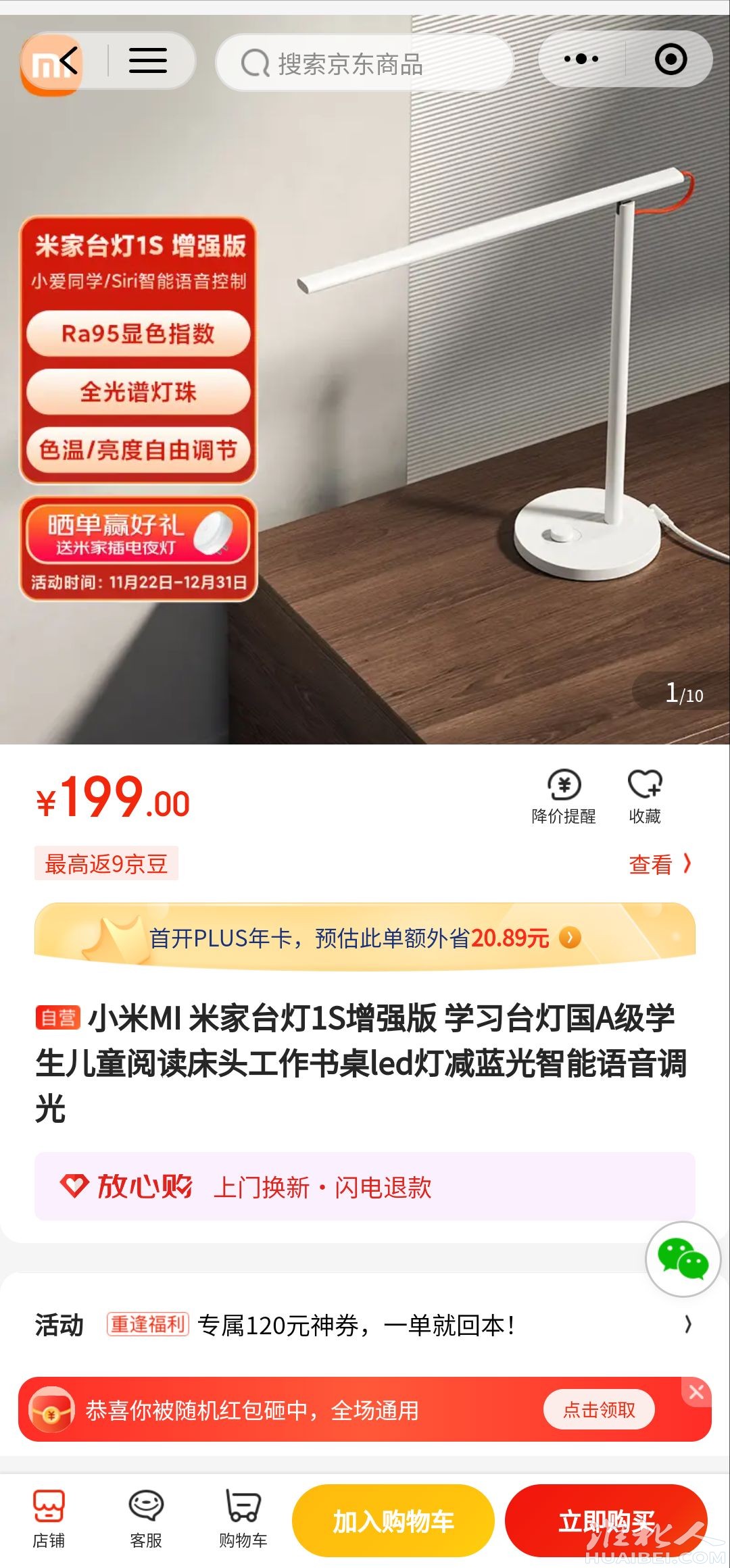Add the lamp to cart
Viewport: 730px width, 1568px height.
tap(393, 1521)
